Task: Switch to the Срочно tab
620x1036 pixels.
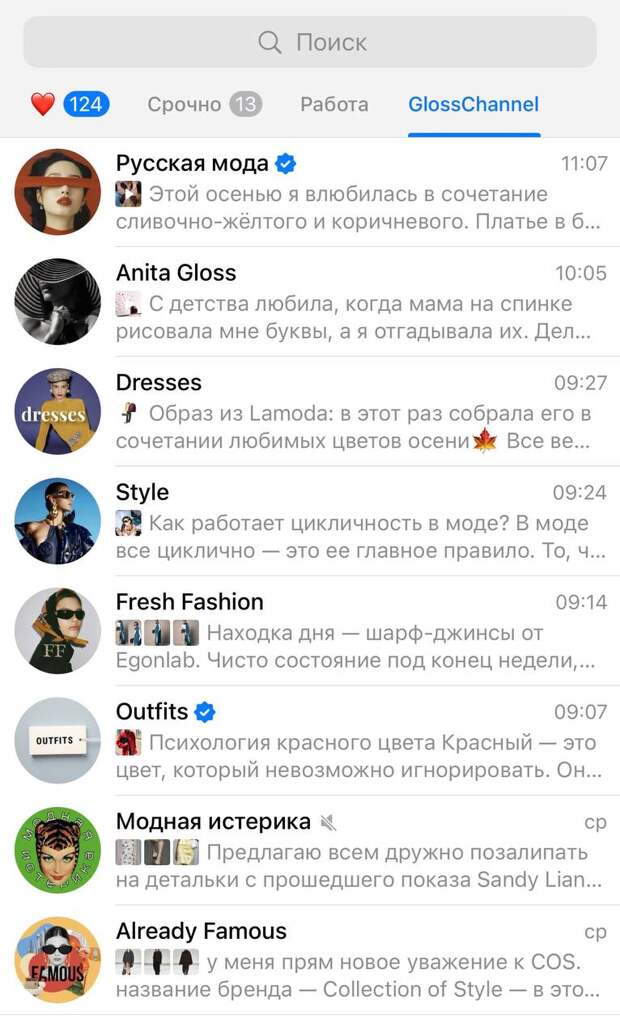Action: [205, 104]
